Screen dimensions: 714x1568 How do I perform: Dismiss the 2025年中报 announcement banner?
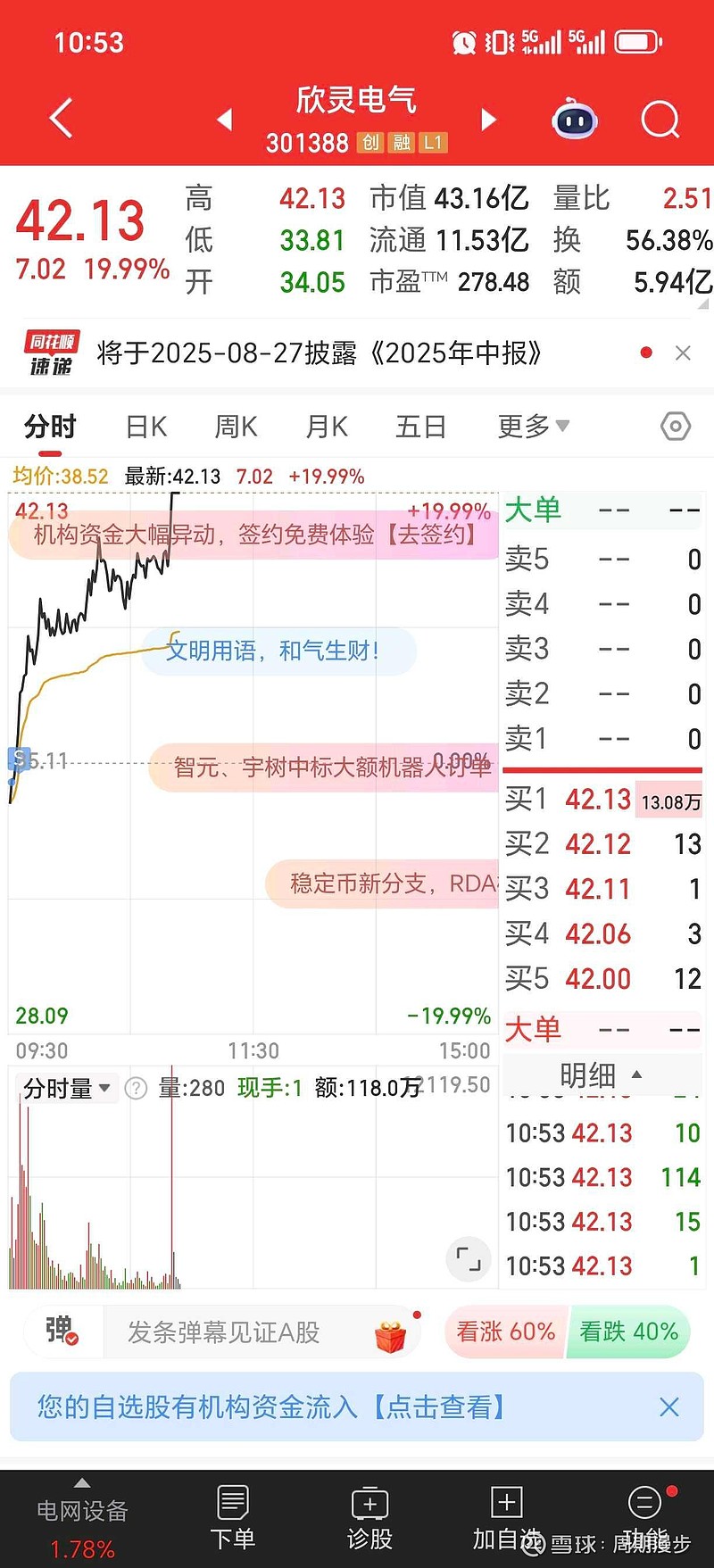683,353
